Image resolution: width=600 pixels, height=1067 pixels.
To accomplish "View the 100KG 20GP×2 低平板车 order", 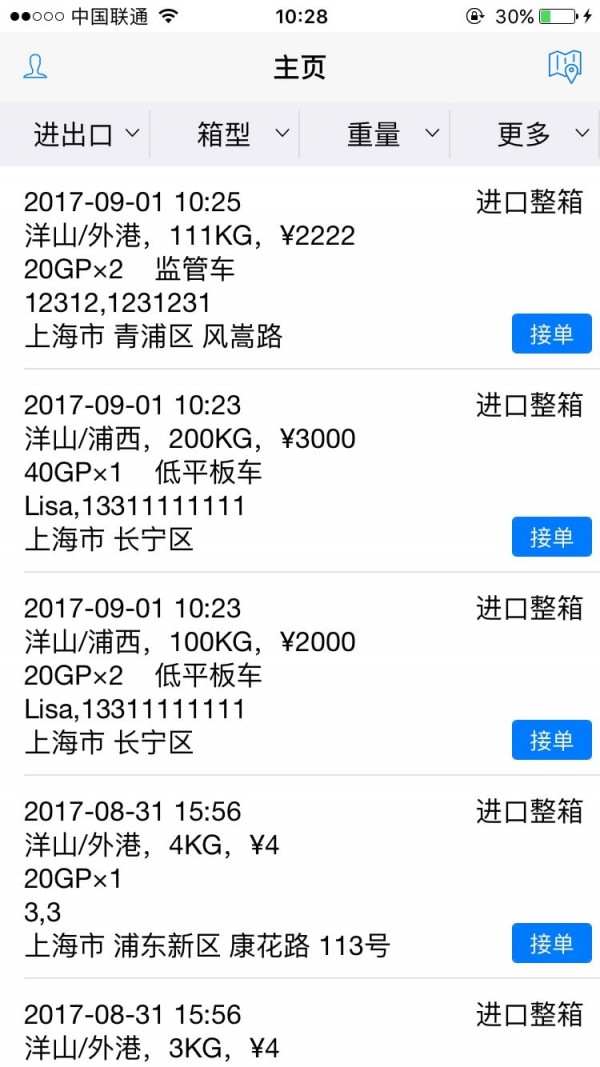I will coord(250,675).
